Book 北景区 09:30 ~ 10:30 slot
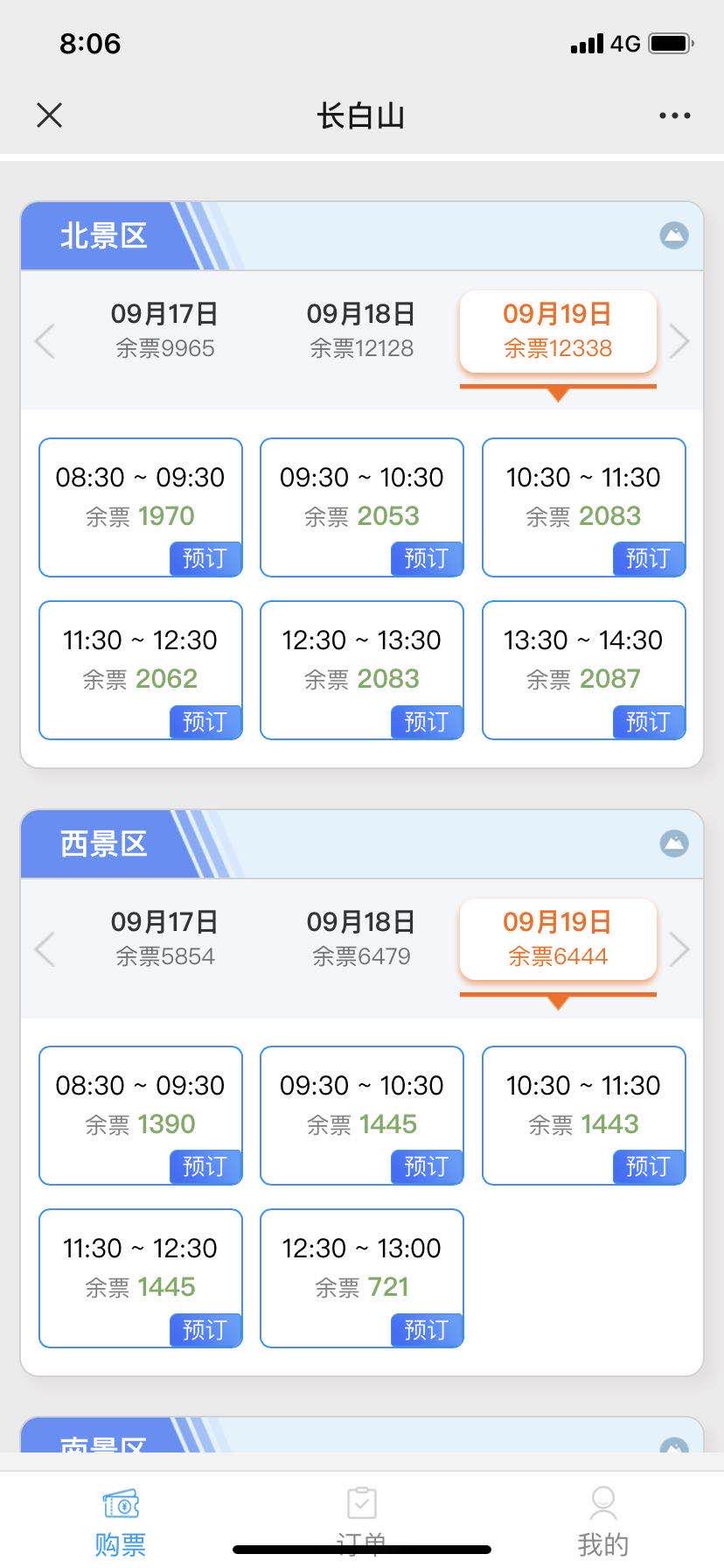This screenshot has height=1568, width=724. tap(426, 558)
